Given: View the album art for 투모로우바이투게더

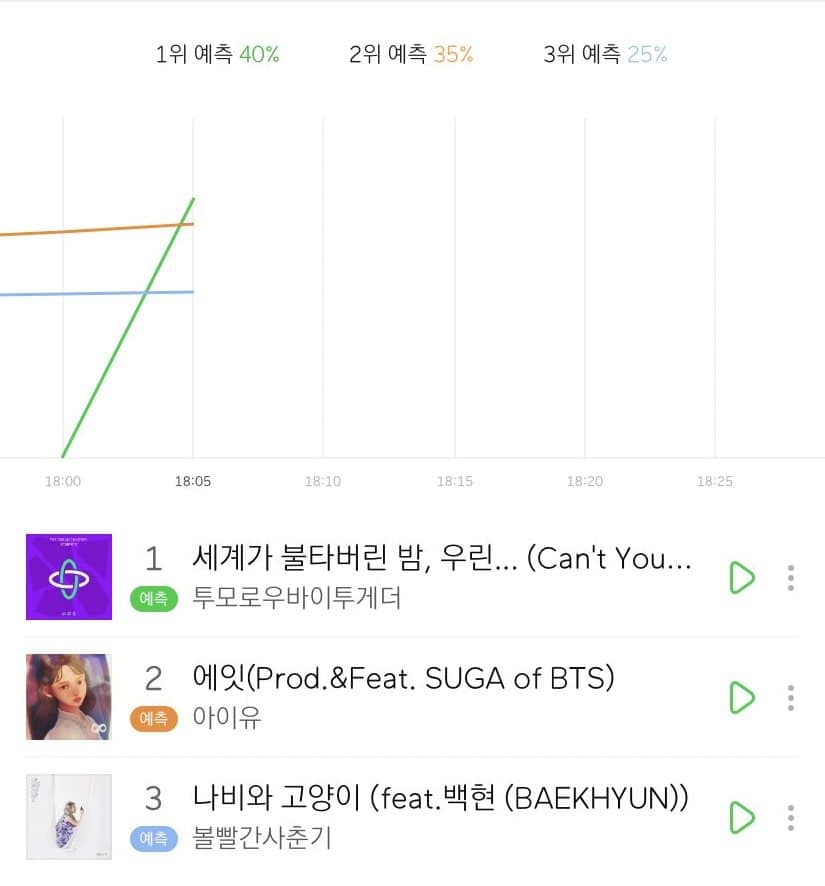Looking at the screenshot, I should click(x=69, y=577).
